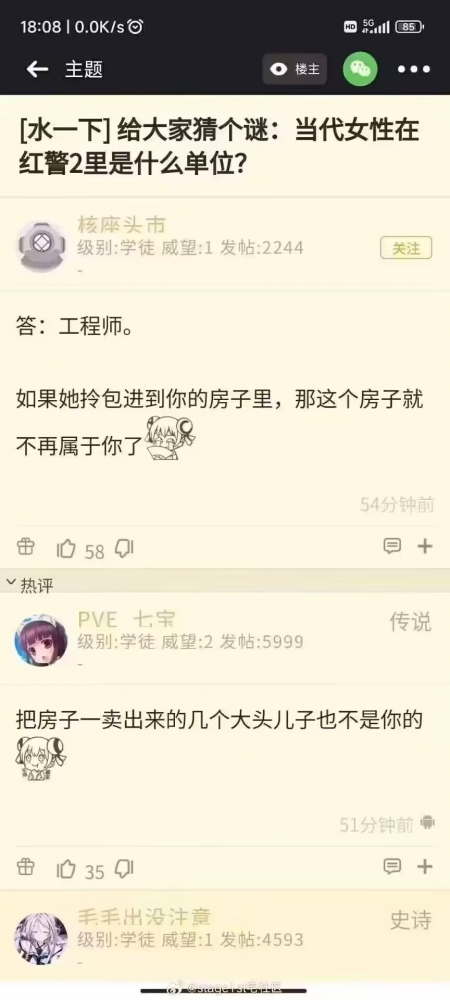Open plus menu for the 工程师 post

coord(425,547)
